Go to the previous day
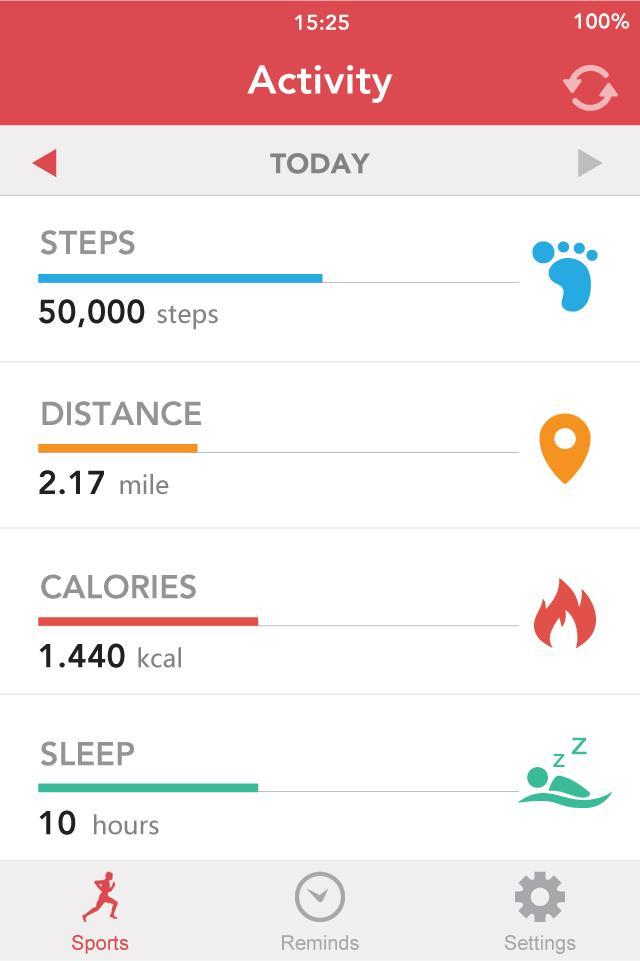 (x=44, y=163)
